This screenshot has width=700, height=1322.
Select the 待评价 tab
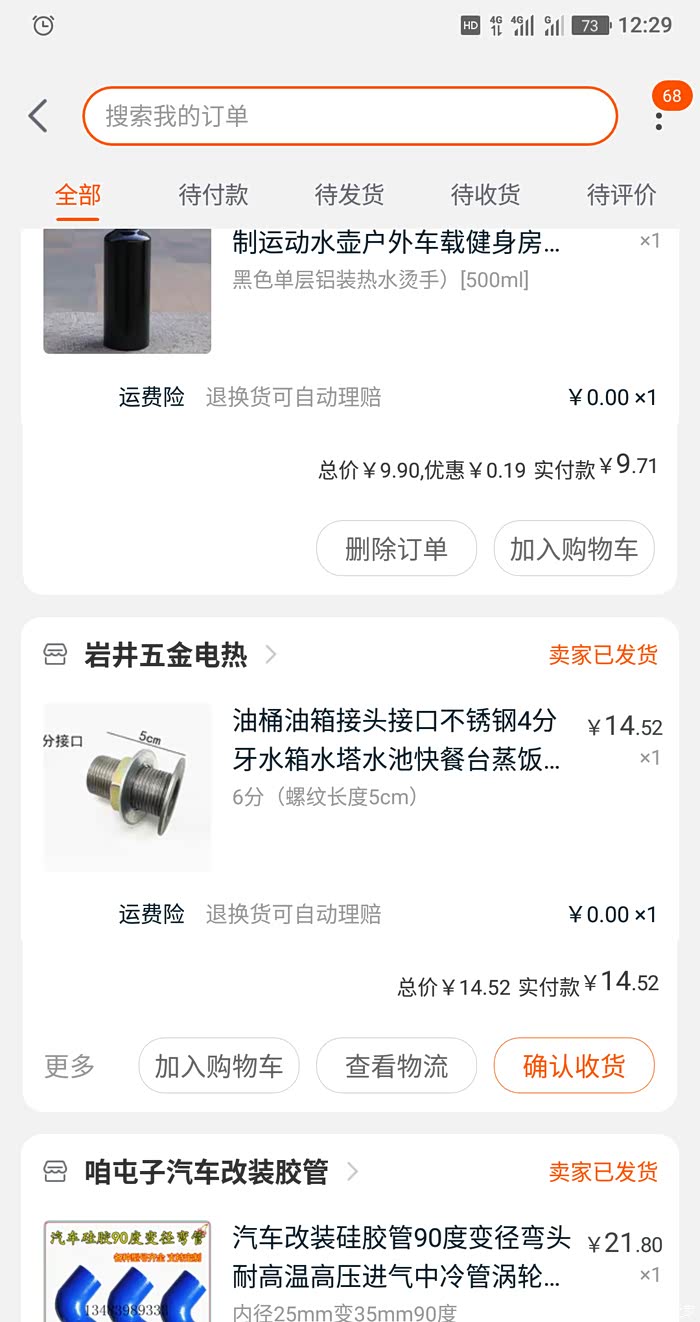[x=621, y=194]
